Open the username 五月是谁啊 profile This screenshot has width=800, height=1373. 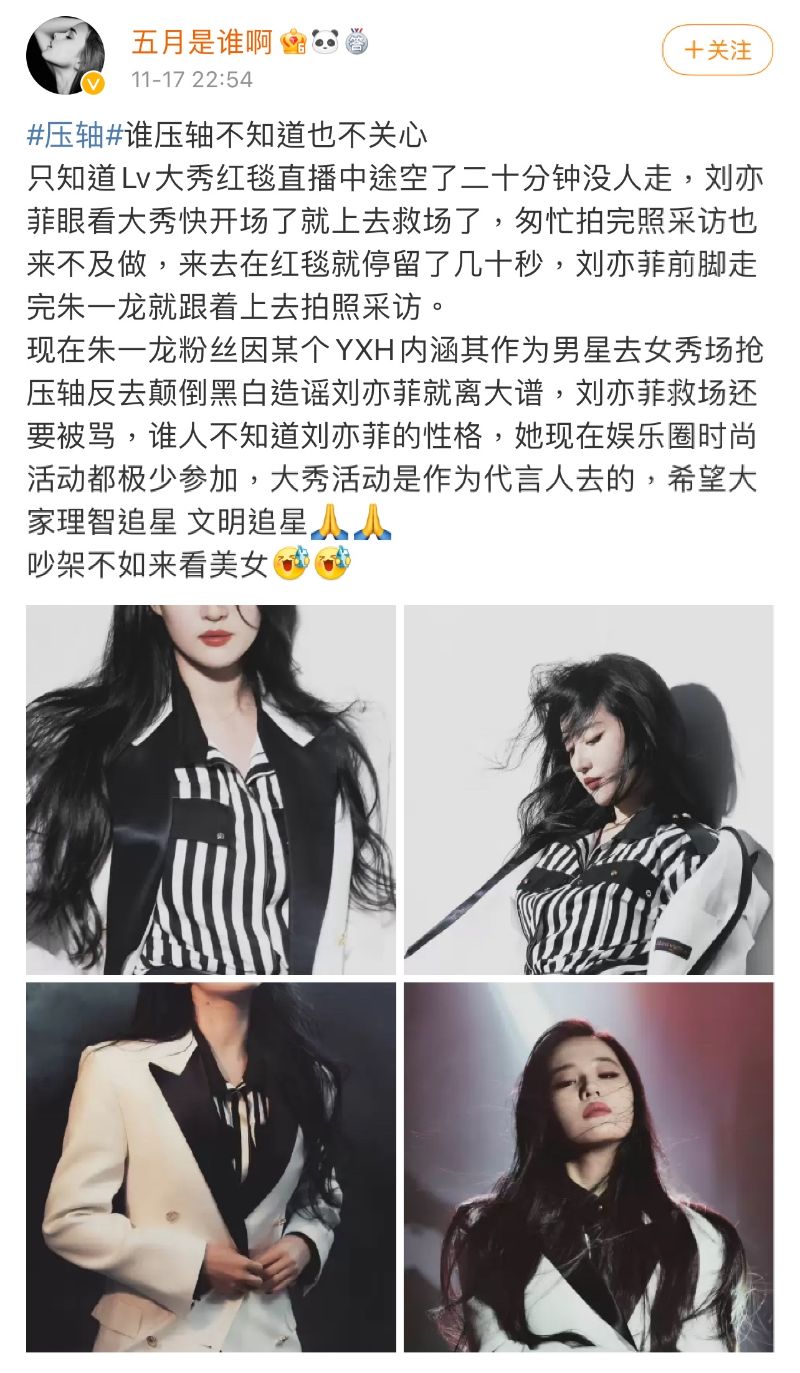pos(202,42)
